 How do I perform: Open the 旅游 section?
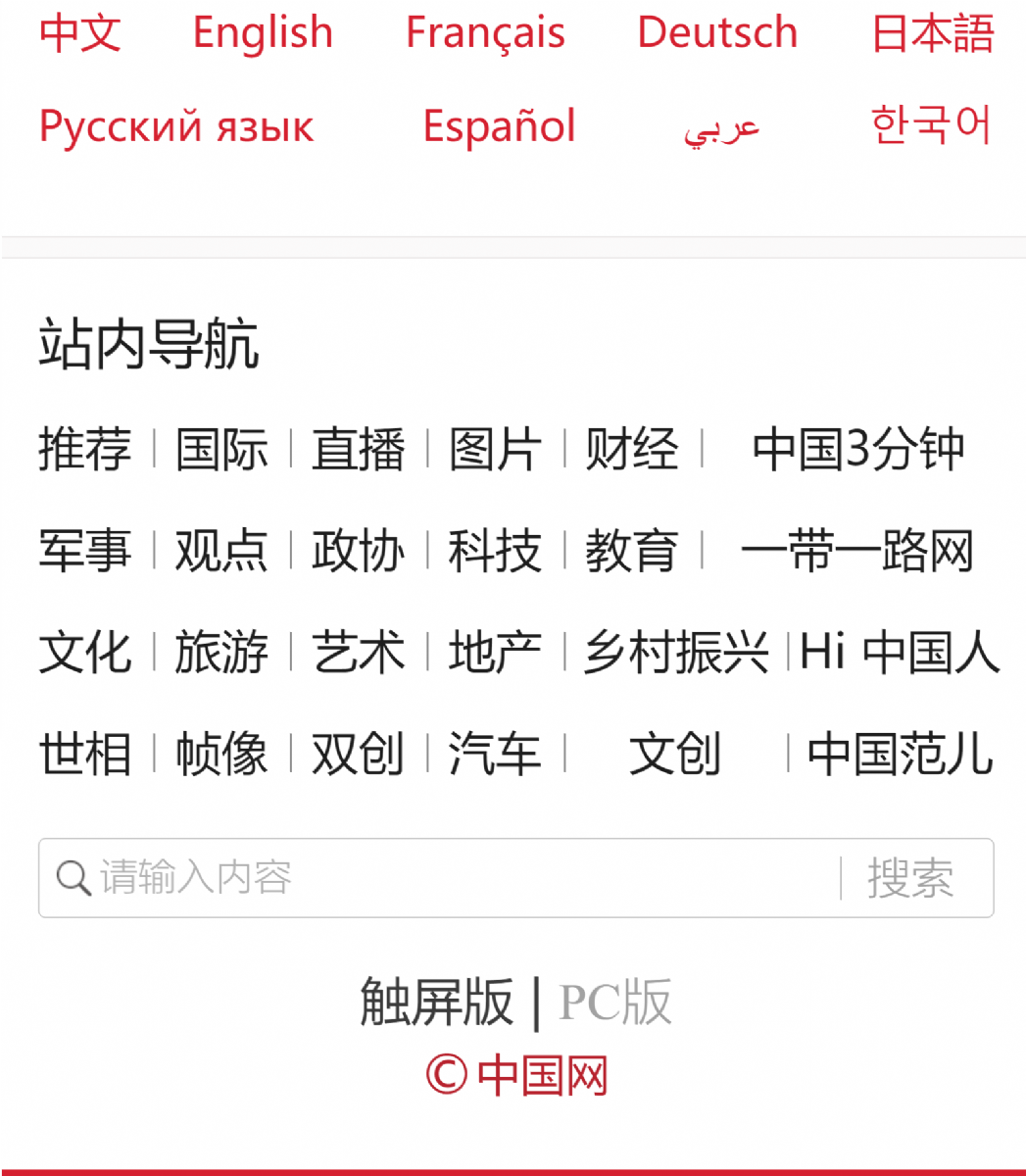pos(221,653)
